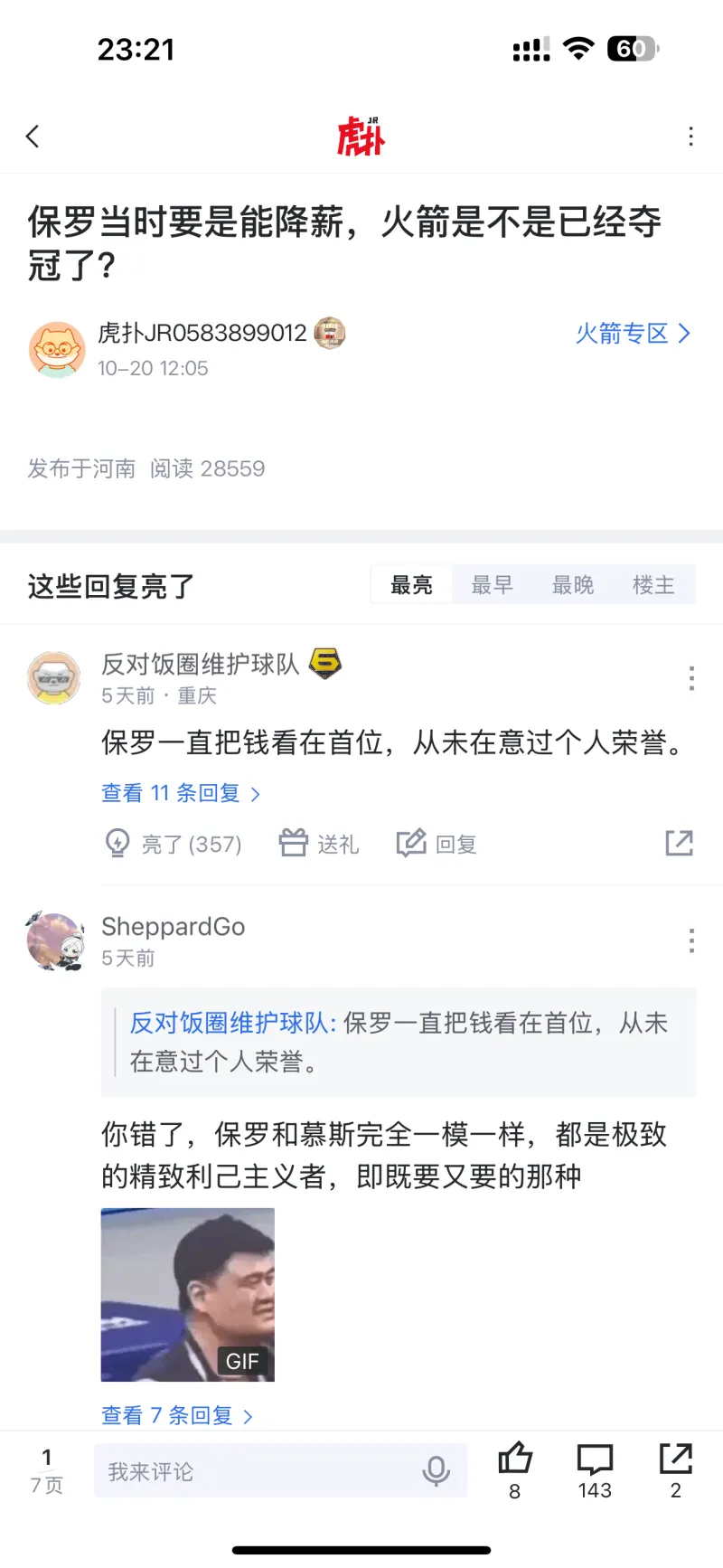Share 反对饭圈维护球队's comment
The image size is (723, 1568).
tap(679, 844)
